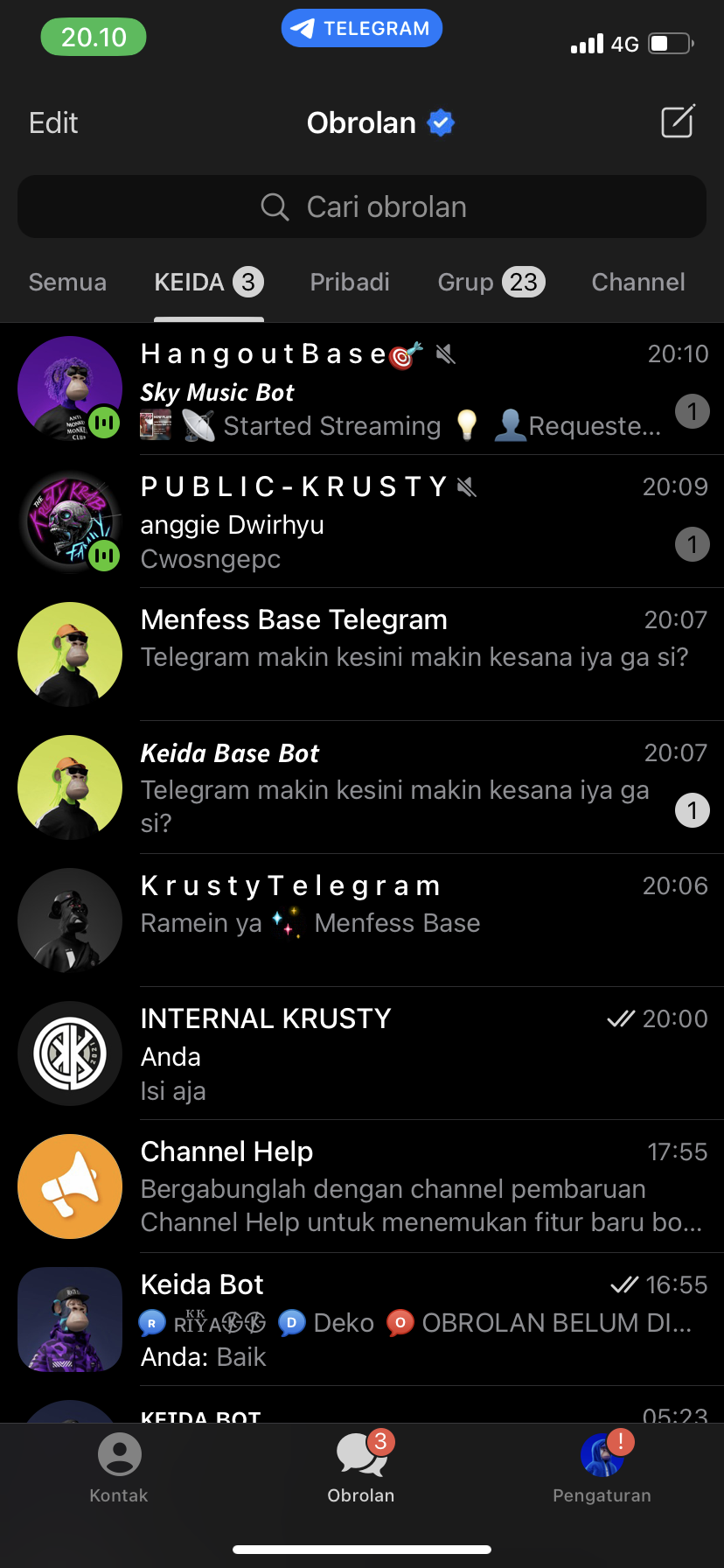724x1568 pixels.
Task: Show the Channel folder tab
Action: (x=638, y=282)
